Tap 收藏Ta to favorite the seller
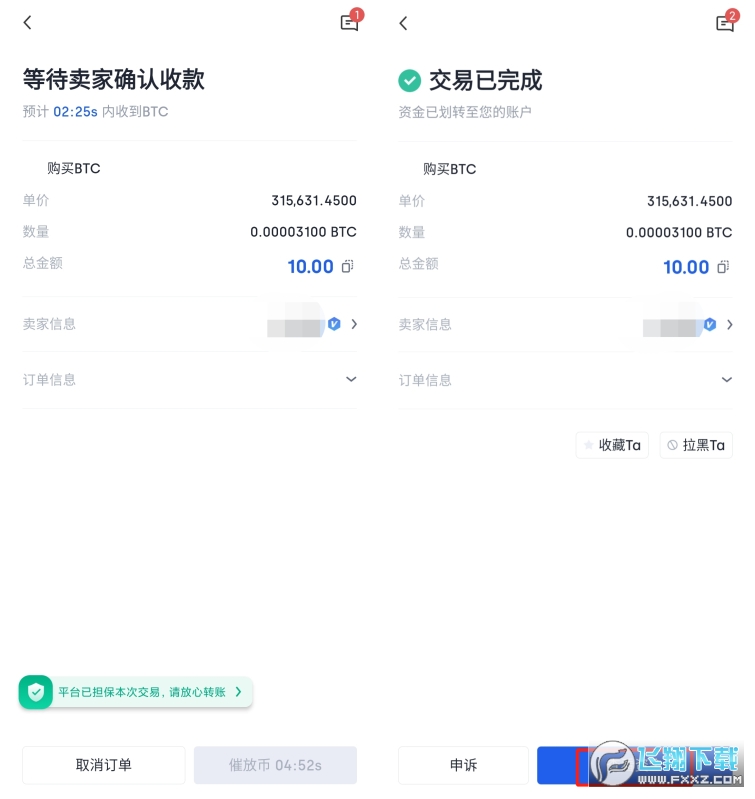The width and height of the screenshot is (755, 799). pyautogui.click(x=612, y=445)
